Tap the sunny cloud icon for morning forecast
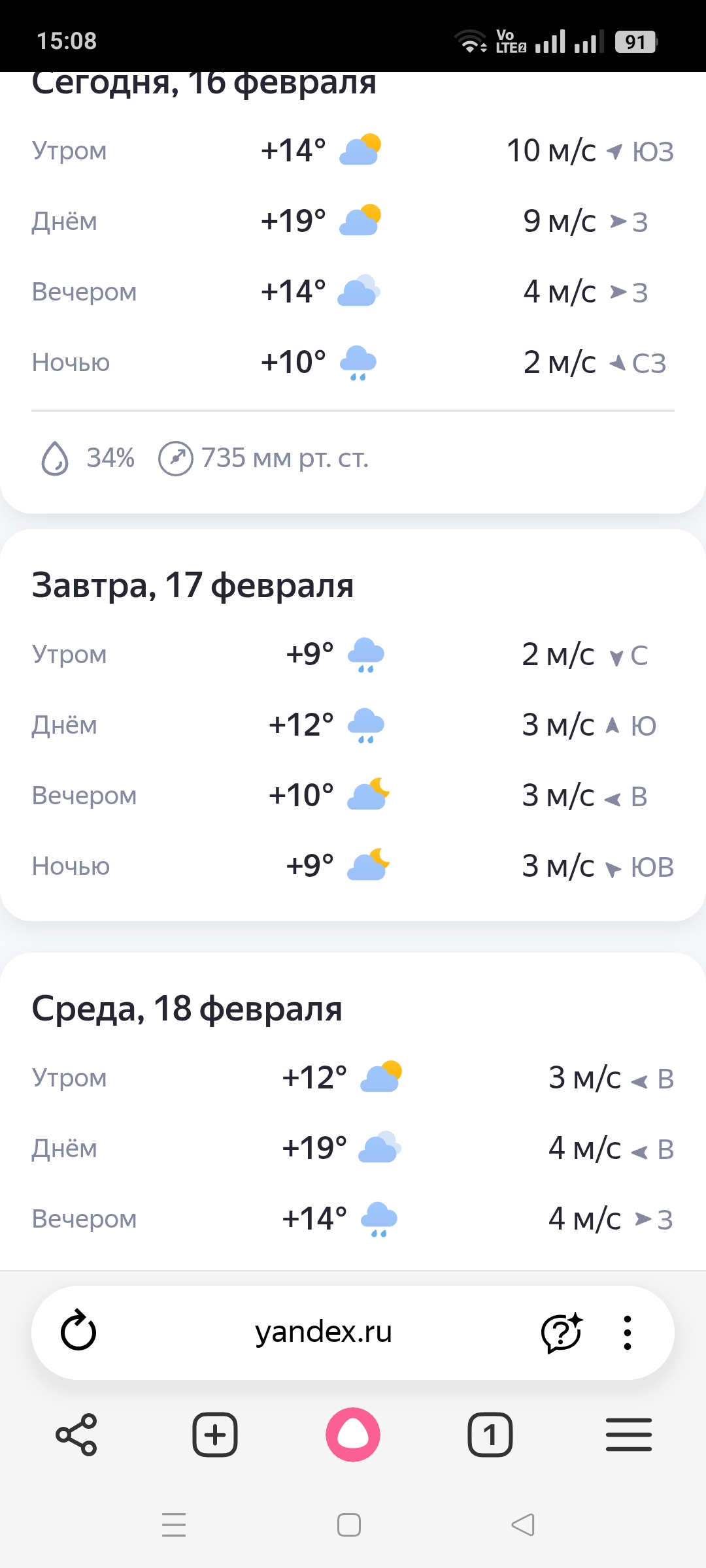The image size is (706, 1568). tap(360, 150)
